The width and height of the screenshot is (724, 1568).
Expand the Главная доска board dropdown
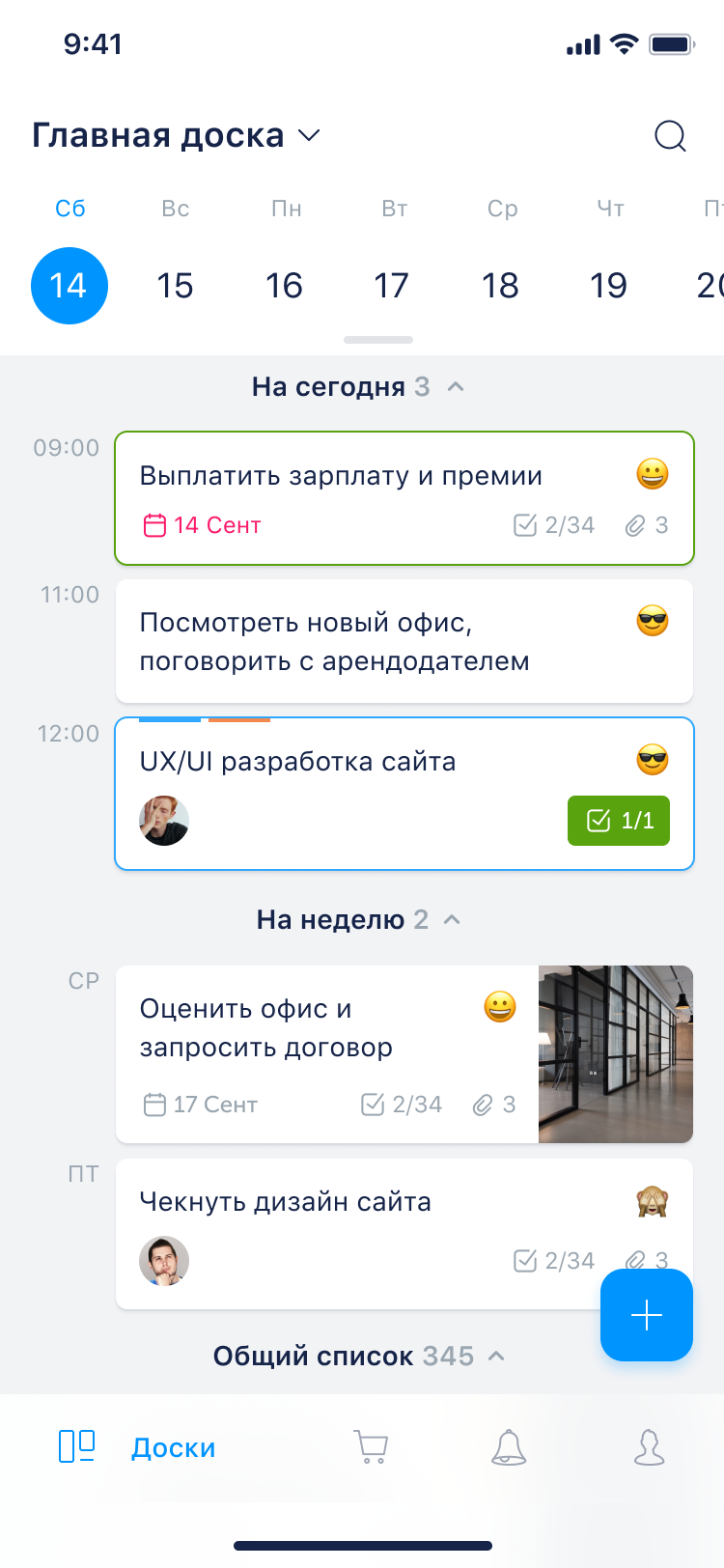point(309,135)
